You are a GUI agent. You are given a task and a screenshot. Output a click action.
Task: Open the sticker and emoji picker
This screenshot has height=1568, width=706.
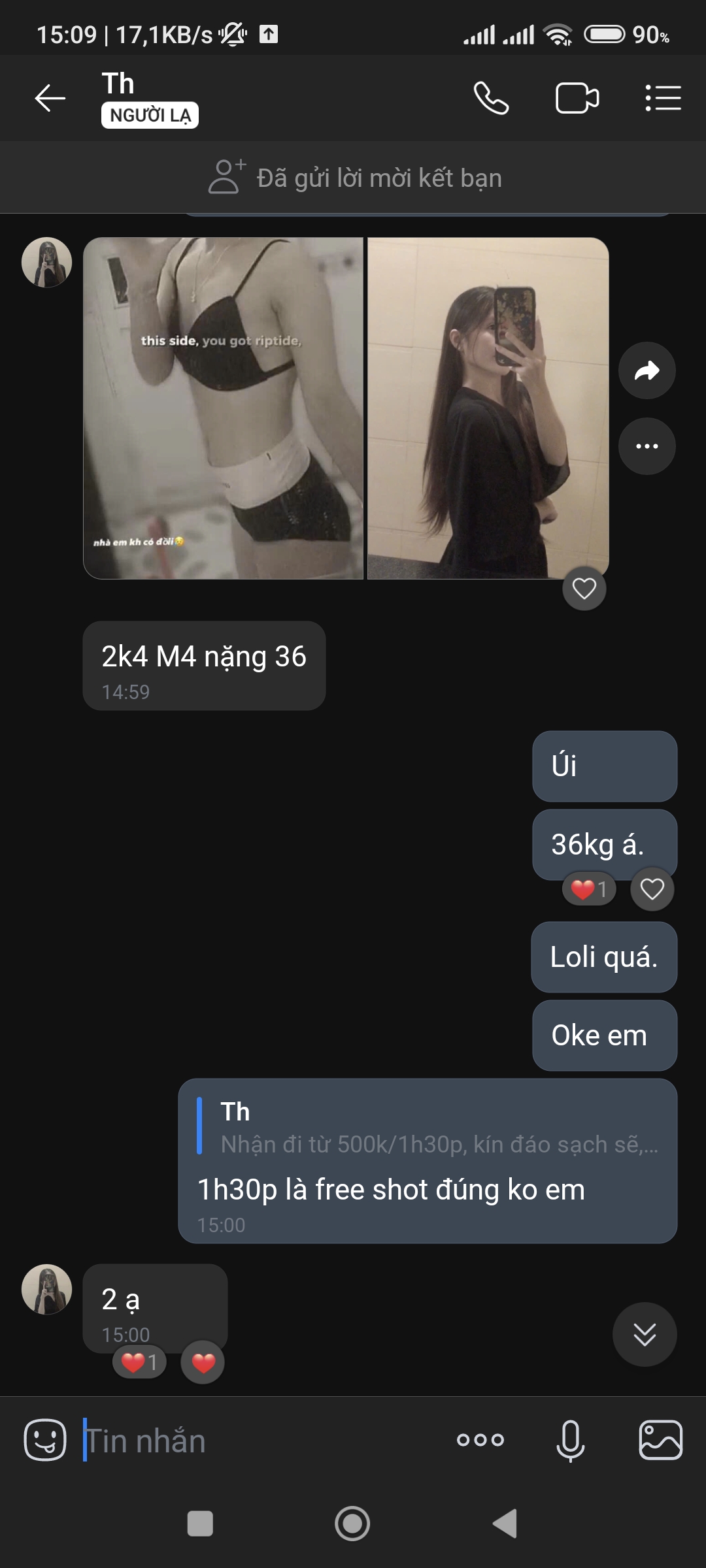click(x=45, y=1440)
